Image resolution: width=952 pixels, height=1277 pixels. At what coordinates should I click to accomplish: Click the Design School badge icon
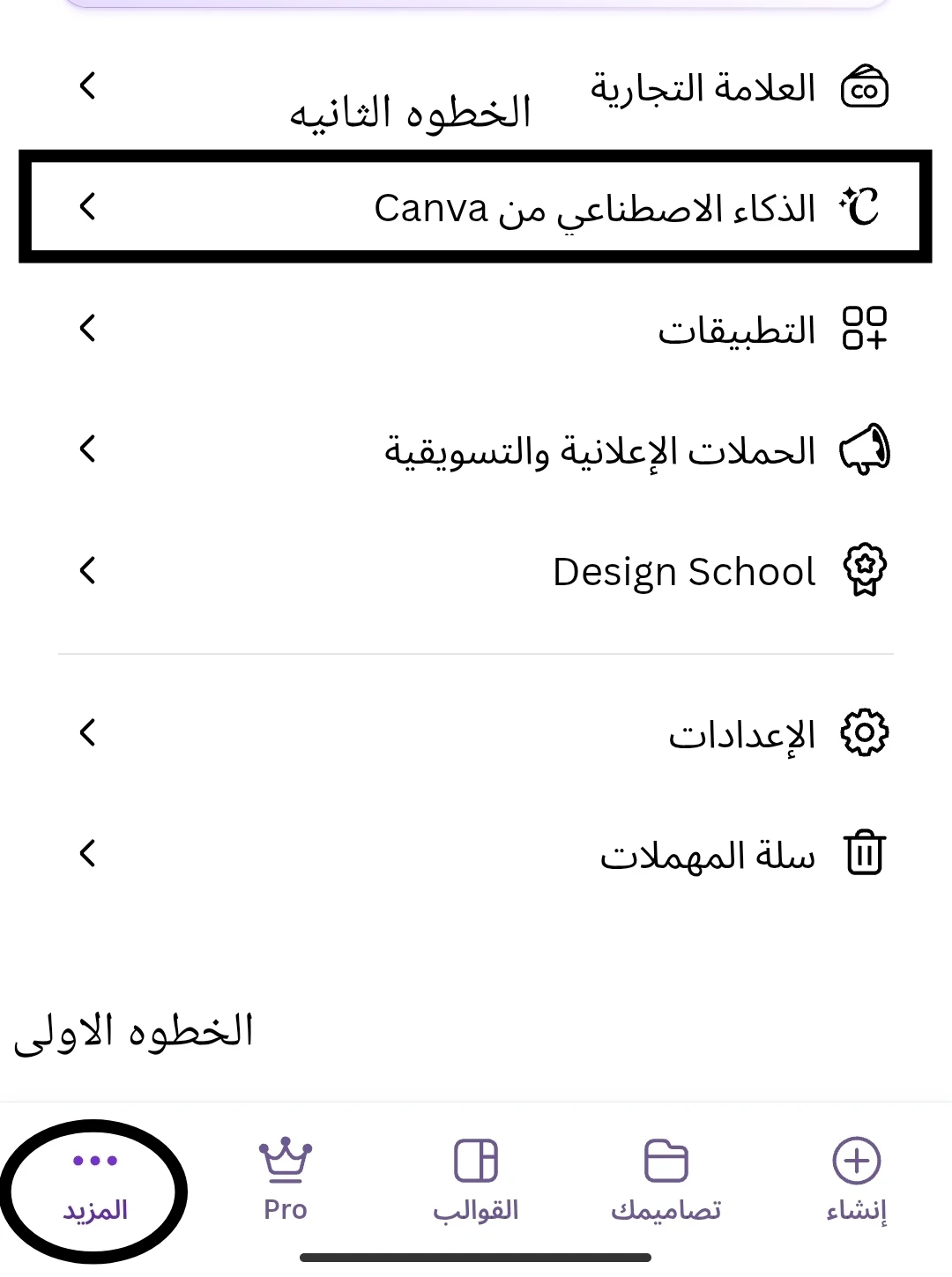865,569
